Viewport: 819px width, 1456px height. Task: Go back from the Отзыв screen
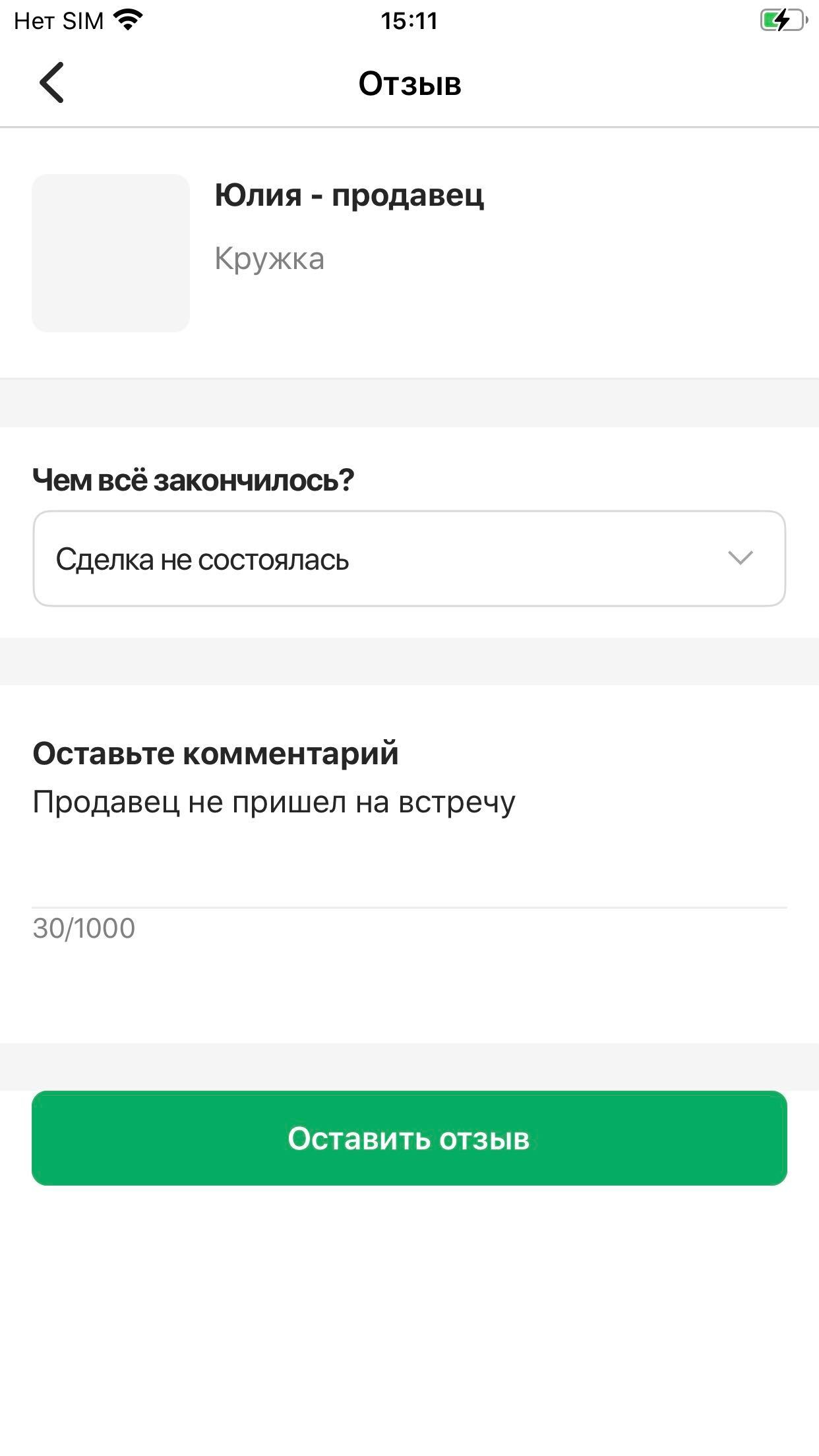point(51,83)
